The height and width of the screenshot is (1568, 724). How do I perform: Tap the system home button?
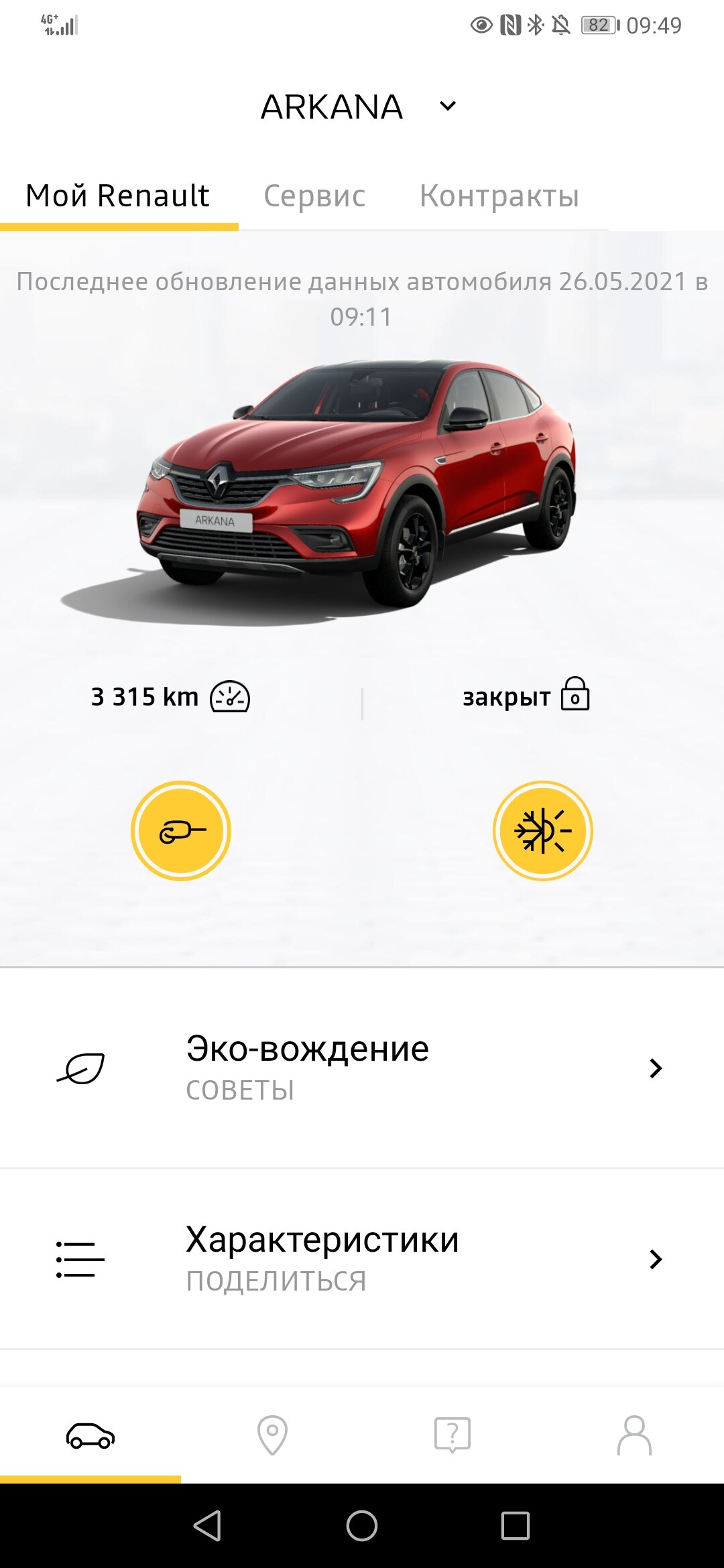(362, 1526)
